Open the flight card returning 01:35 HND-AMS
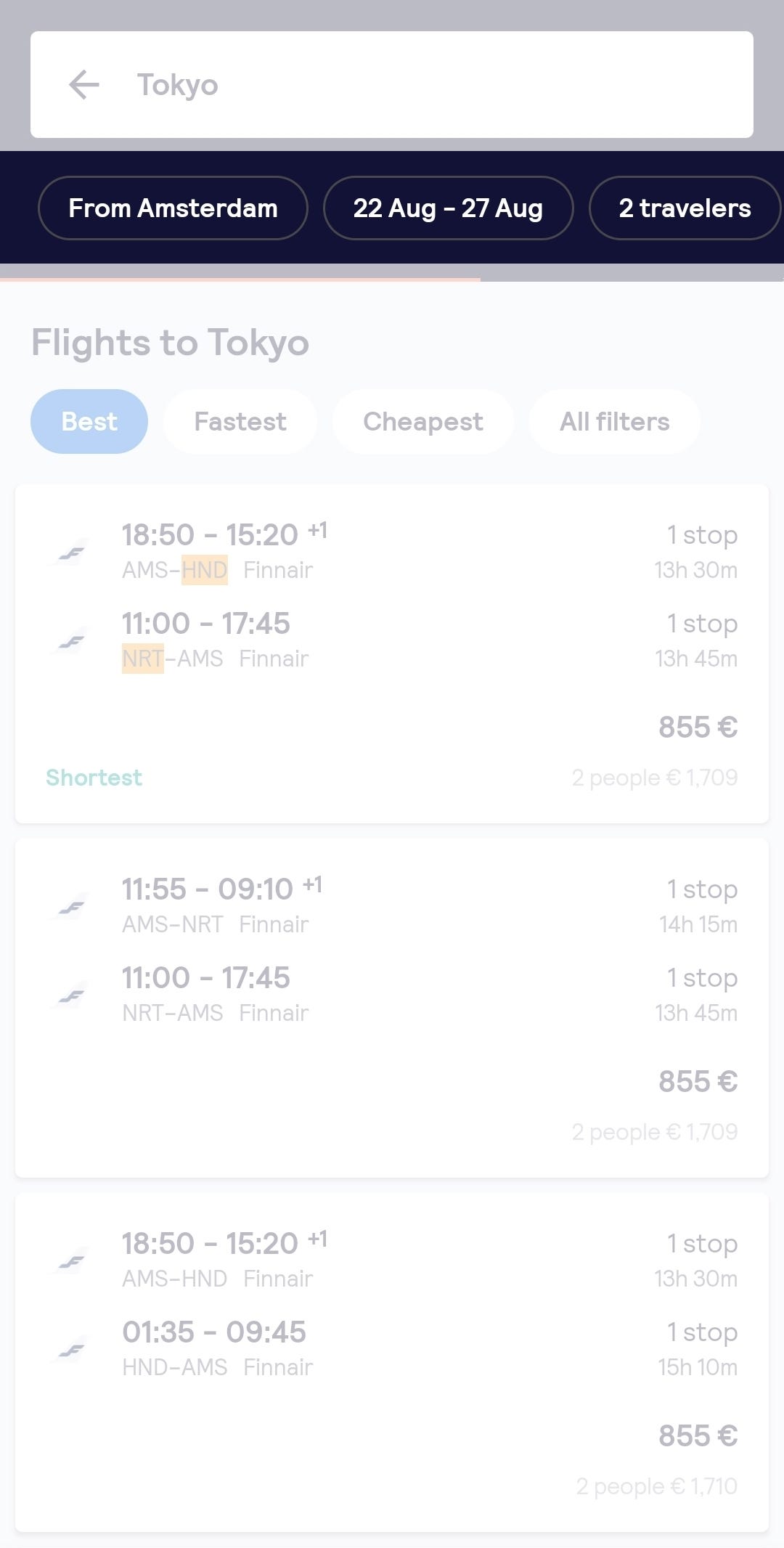This screenshot has width=784, height=1548. tap(392, 1362)
